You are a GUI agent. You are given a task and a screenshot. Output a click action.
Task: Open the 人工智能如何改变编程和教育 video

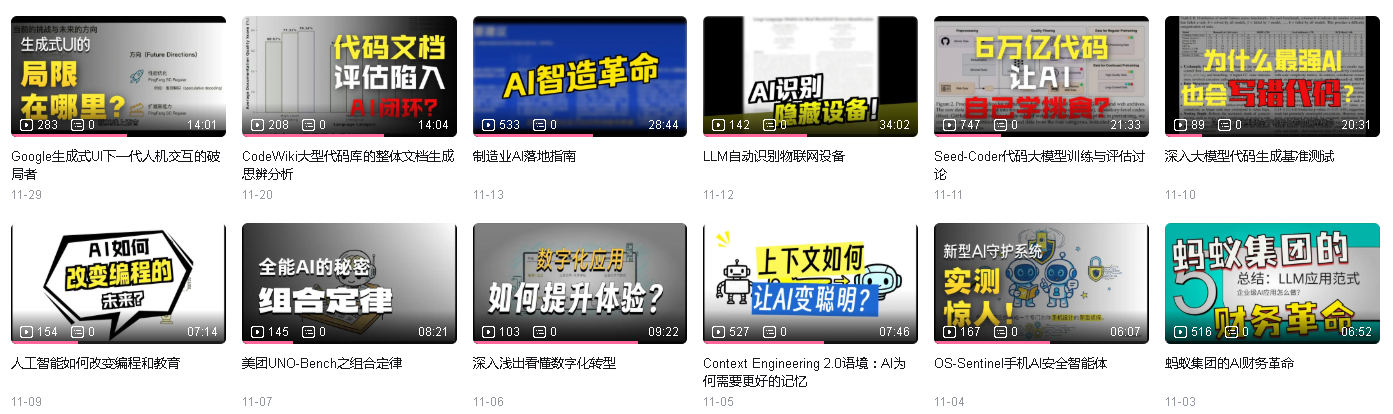click(x=118, y=283)
